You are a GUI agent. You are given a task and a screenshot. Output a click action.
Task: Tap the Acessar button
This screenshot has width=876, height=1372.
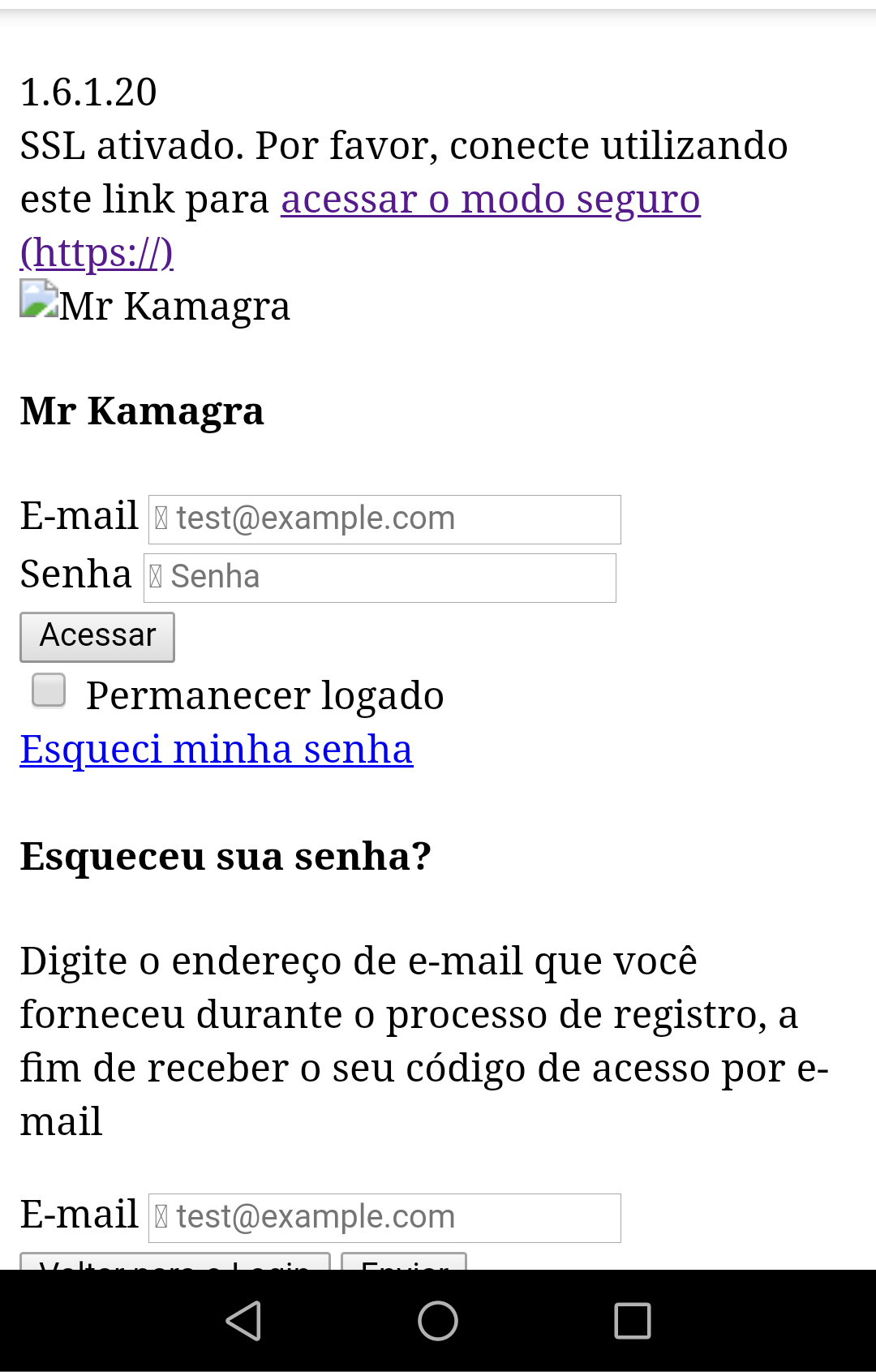click(97, 637)
